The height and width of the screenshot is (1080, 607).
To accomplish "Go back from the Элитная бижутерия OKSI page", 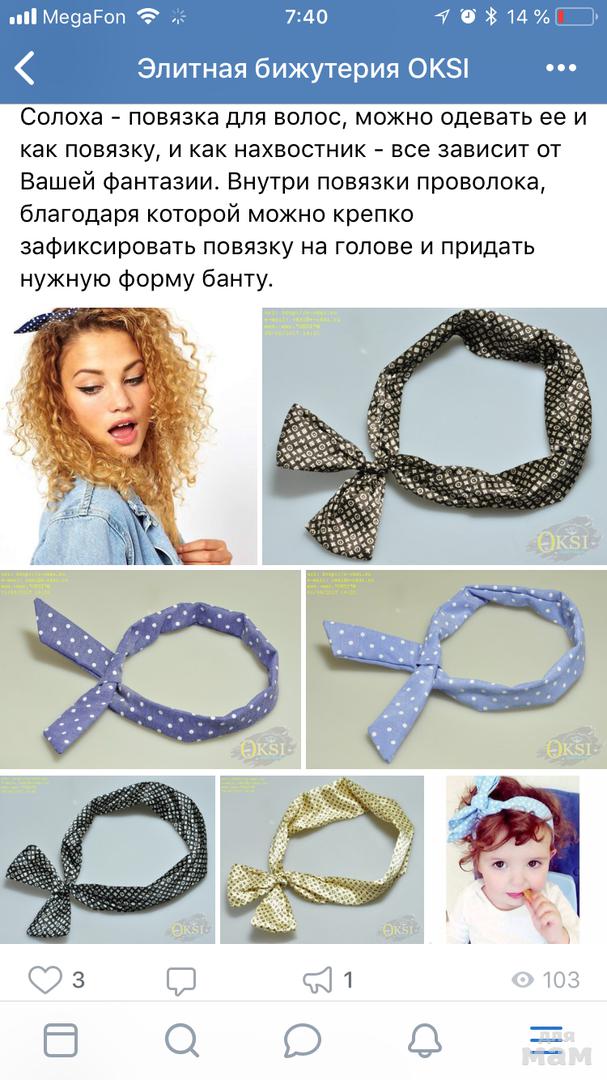I will (x=25, y=68).
